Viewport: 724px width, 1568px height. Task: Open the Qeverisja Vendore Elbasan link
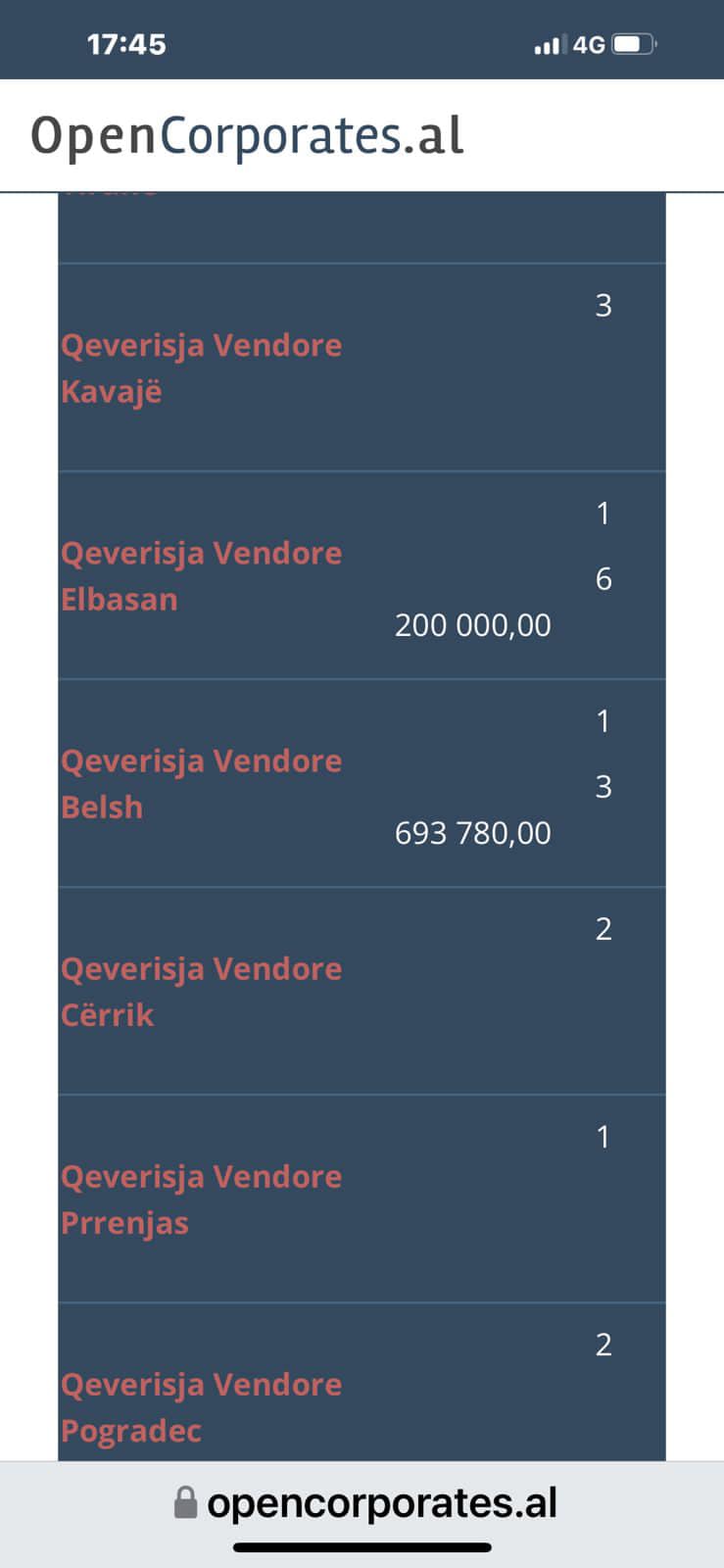pos(201,576)
